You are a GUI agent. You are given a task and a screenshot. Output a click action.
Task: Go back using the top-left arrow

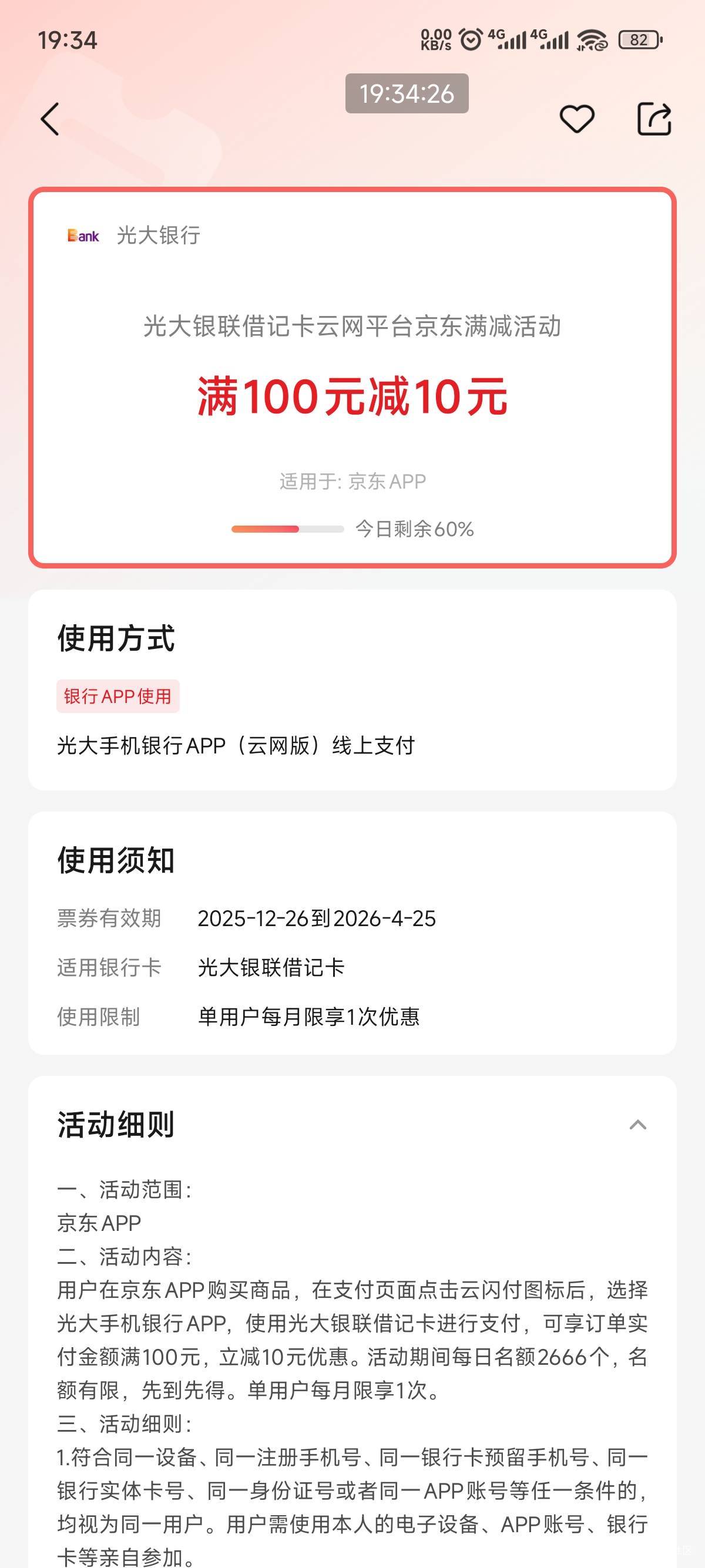coord(50,119)
